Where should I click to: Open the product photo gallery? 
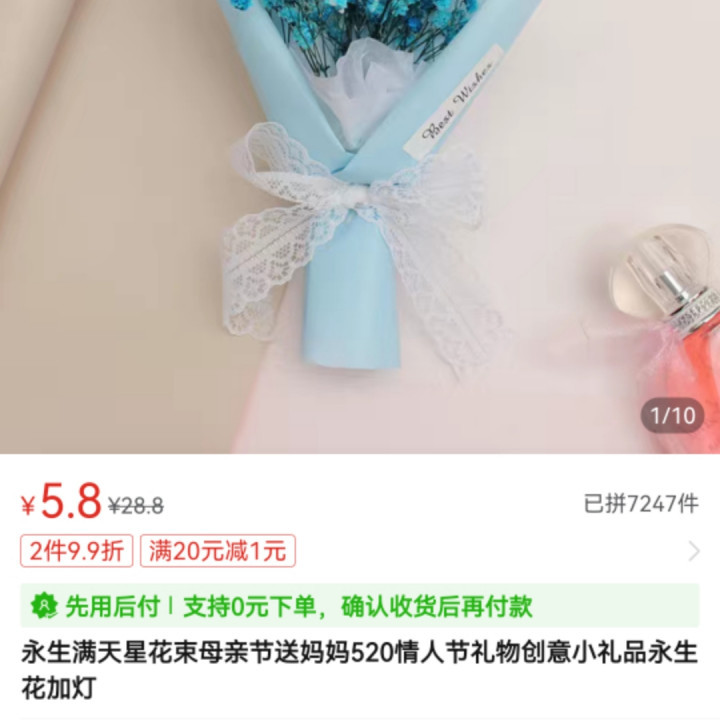tap(360, 225)
